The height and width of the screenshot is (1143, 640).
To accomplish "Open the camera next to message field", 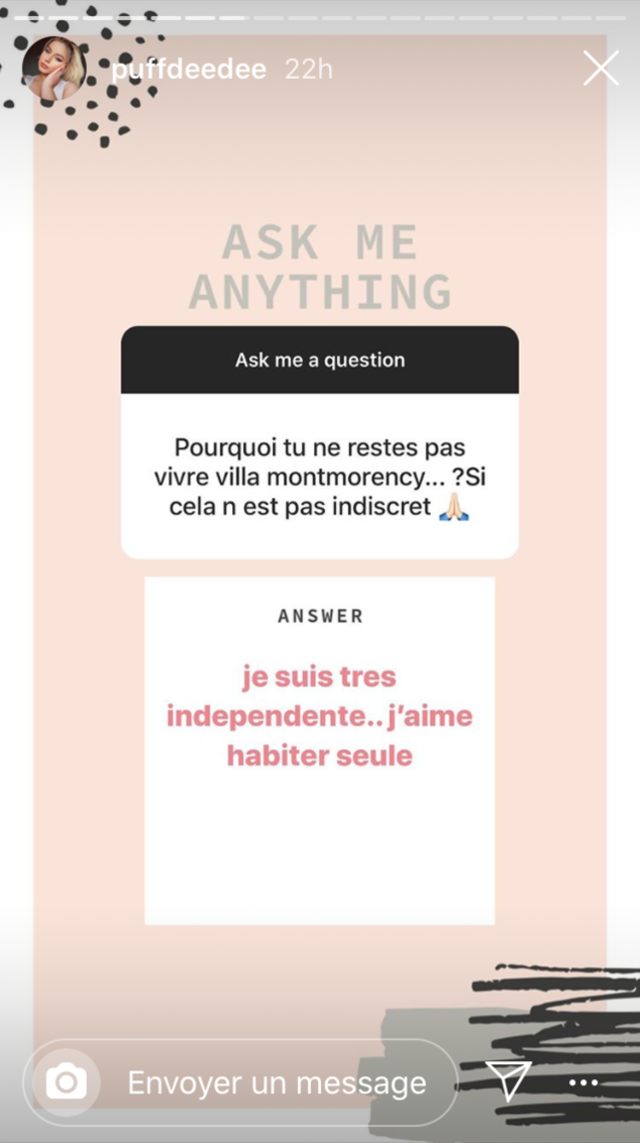I will 66,1082.
